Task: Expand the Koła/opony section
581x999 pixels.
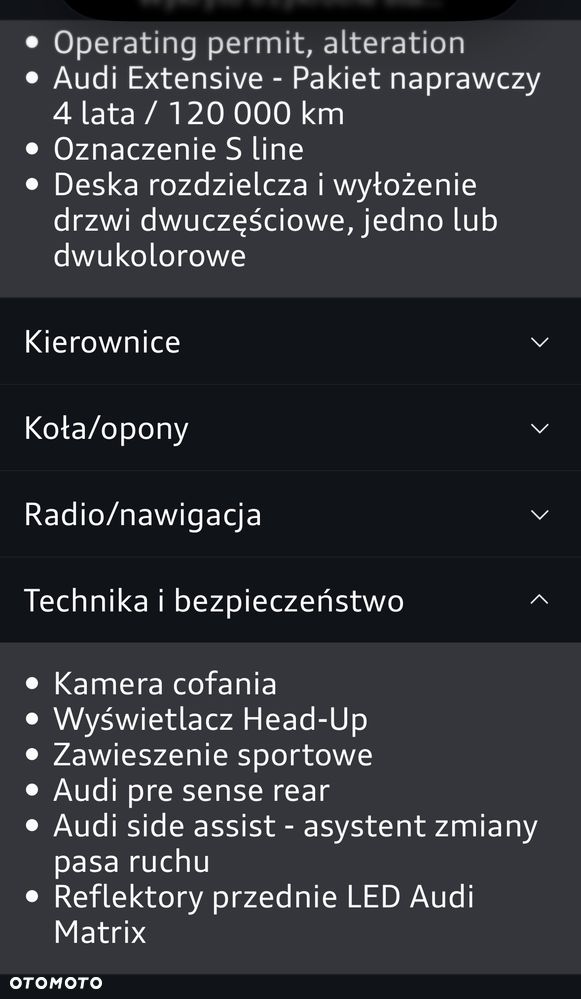Action: (290, 428)
